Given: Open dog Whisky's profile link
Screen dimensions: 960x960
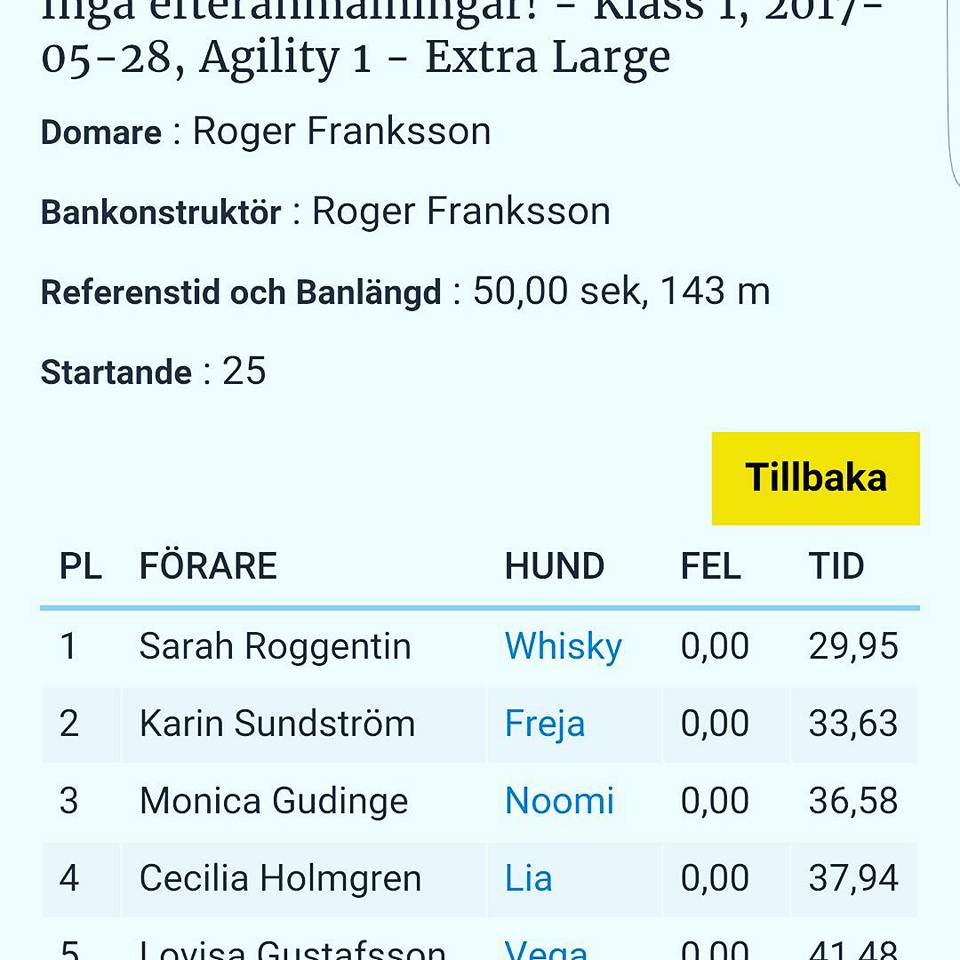Looking at the screenshot, I should click(x=563, y=646).
